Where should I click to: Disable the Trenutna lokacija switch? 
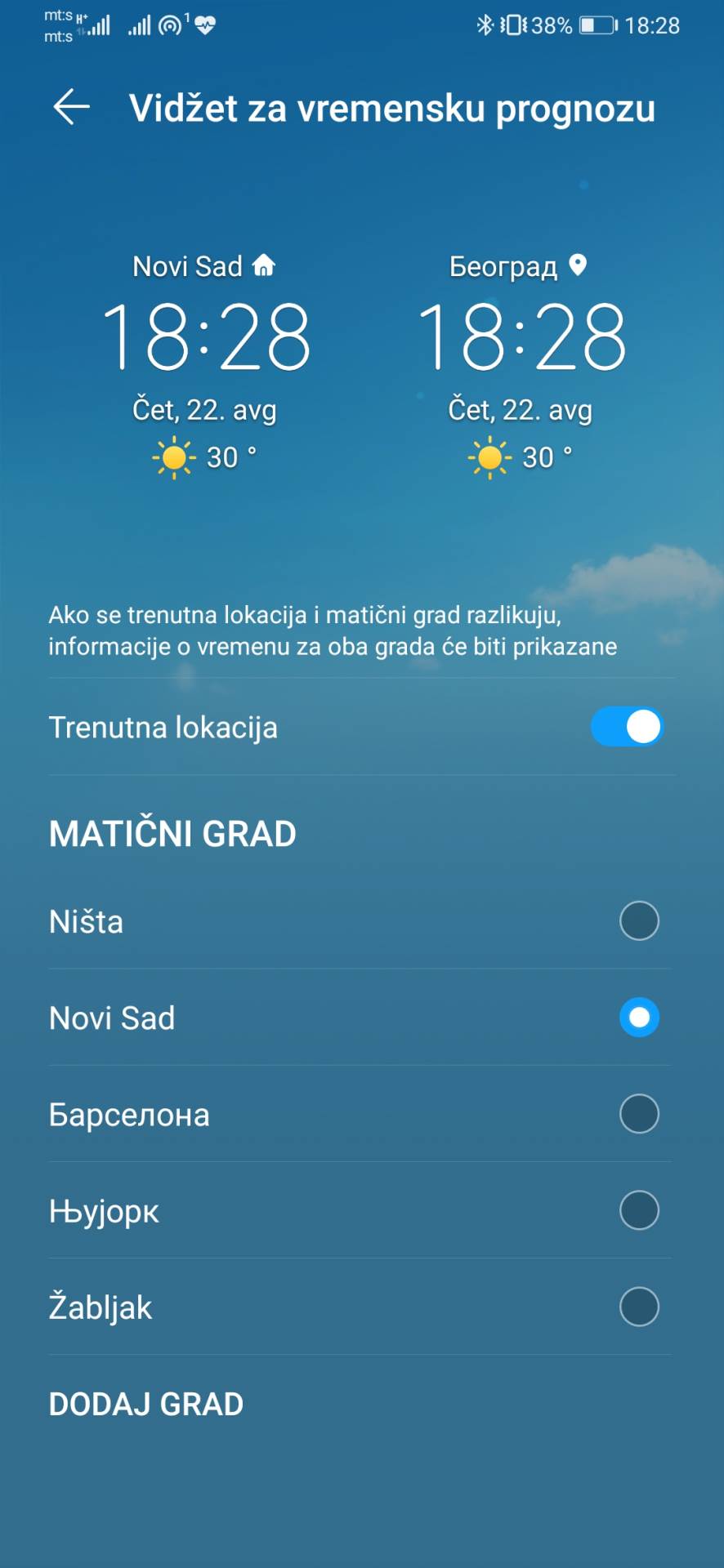pos(626,726)
